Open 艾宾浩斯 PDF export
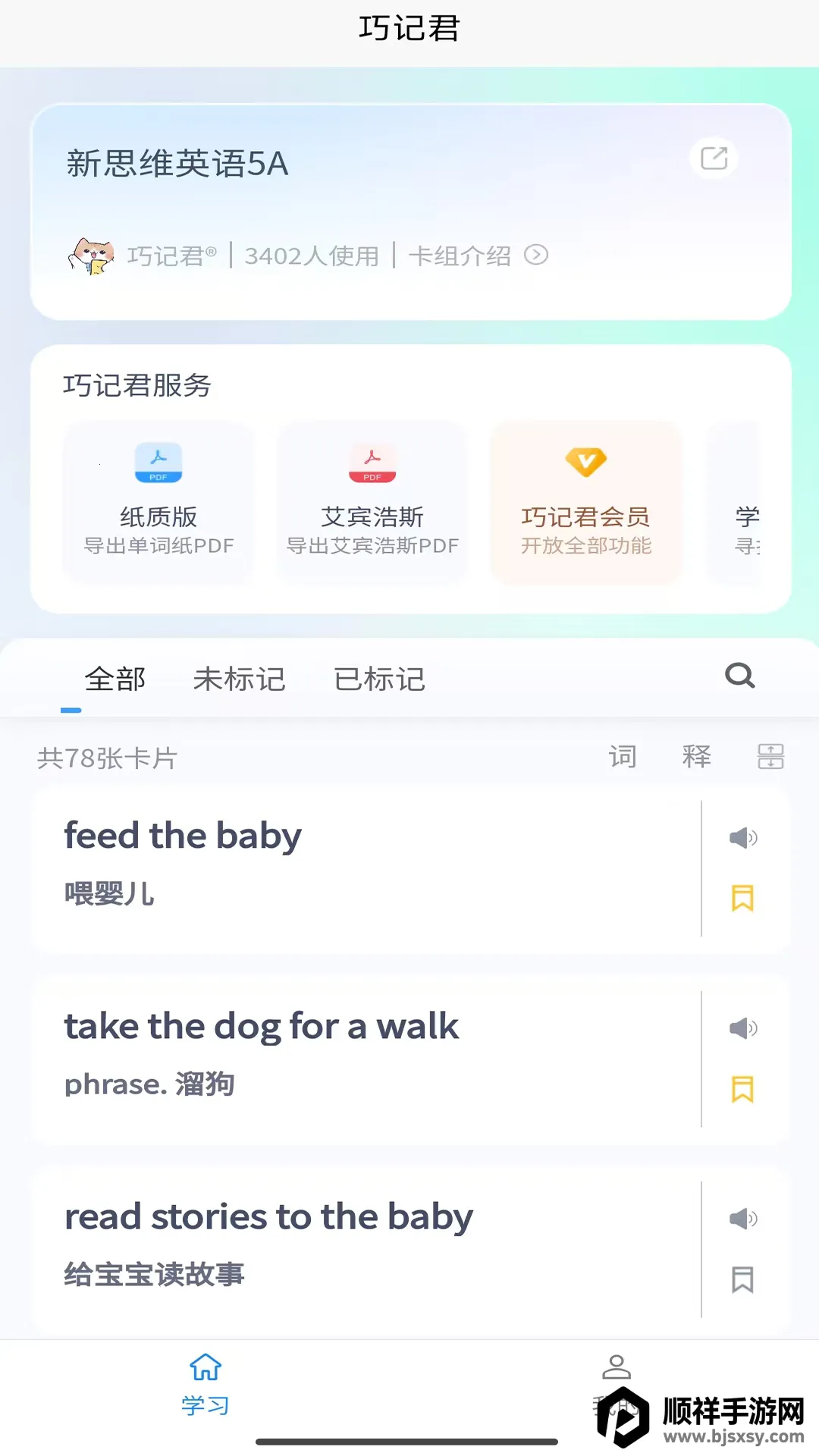This screenshot has width=819, height=1456. (372, 502)
